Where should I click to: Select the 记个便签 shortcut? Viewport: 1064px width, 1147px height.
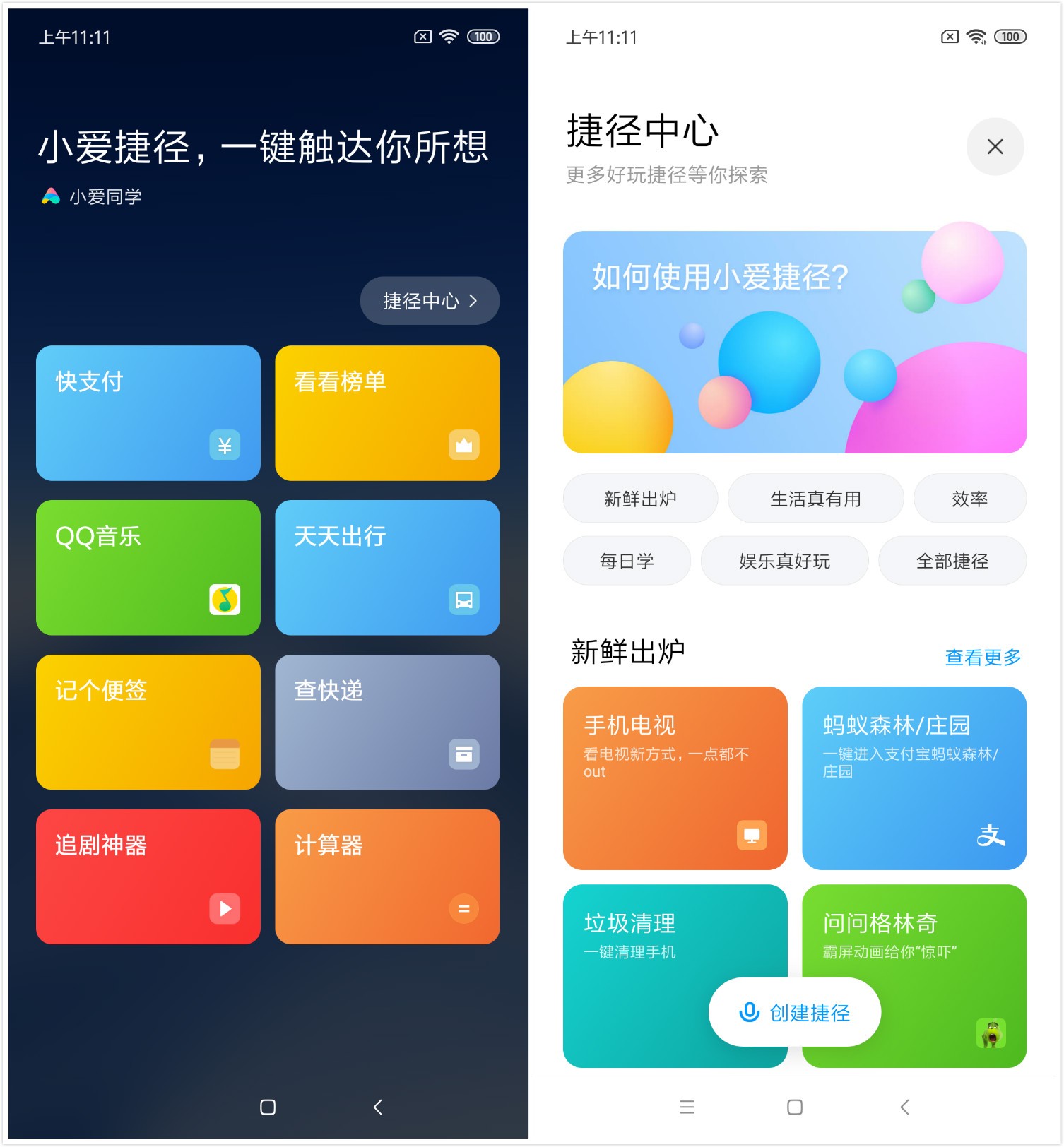coord(148,722)
